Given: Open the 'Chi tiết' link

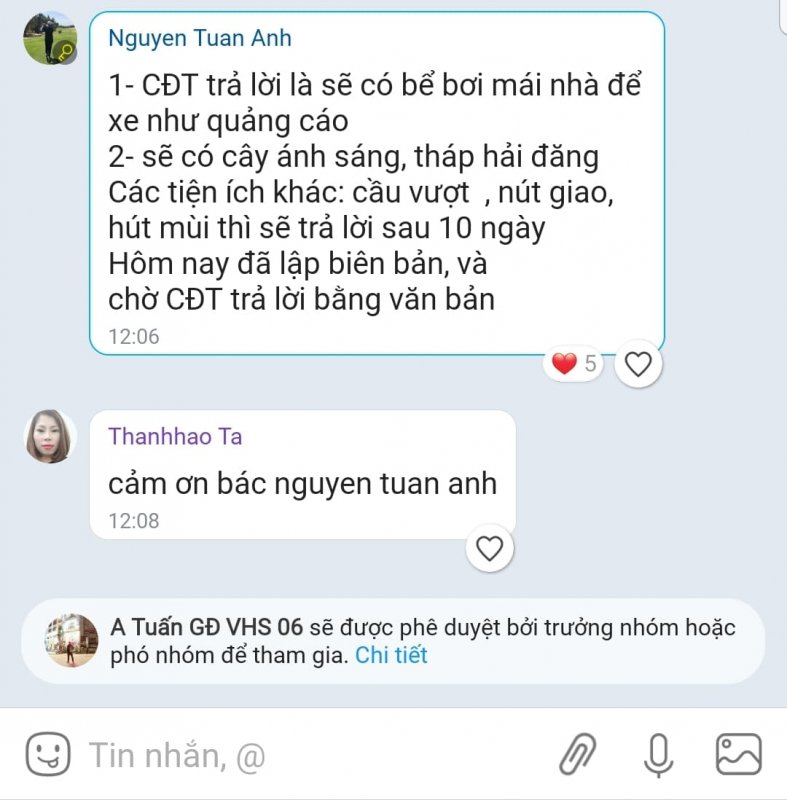Looking at the screenshot, I should [x=391, y=656].
